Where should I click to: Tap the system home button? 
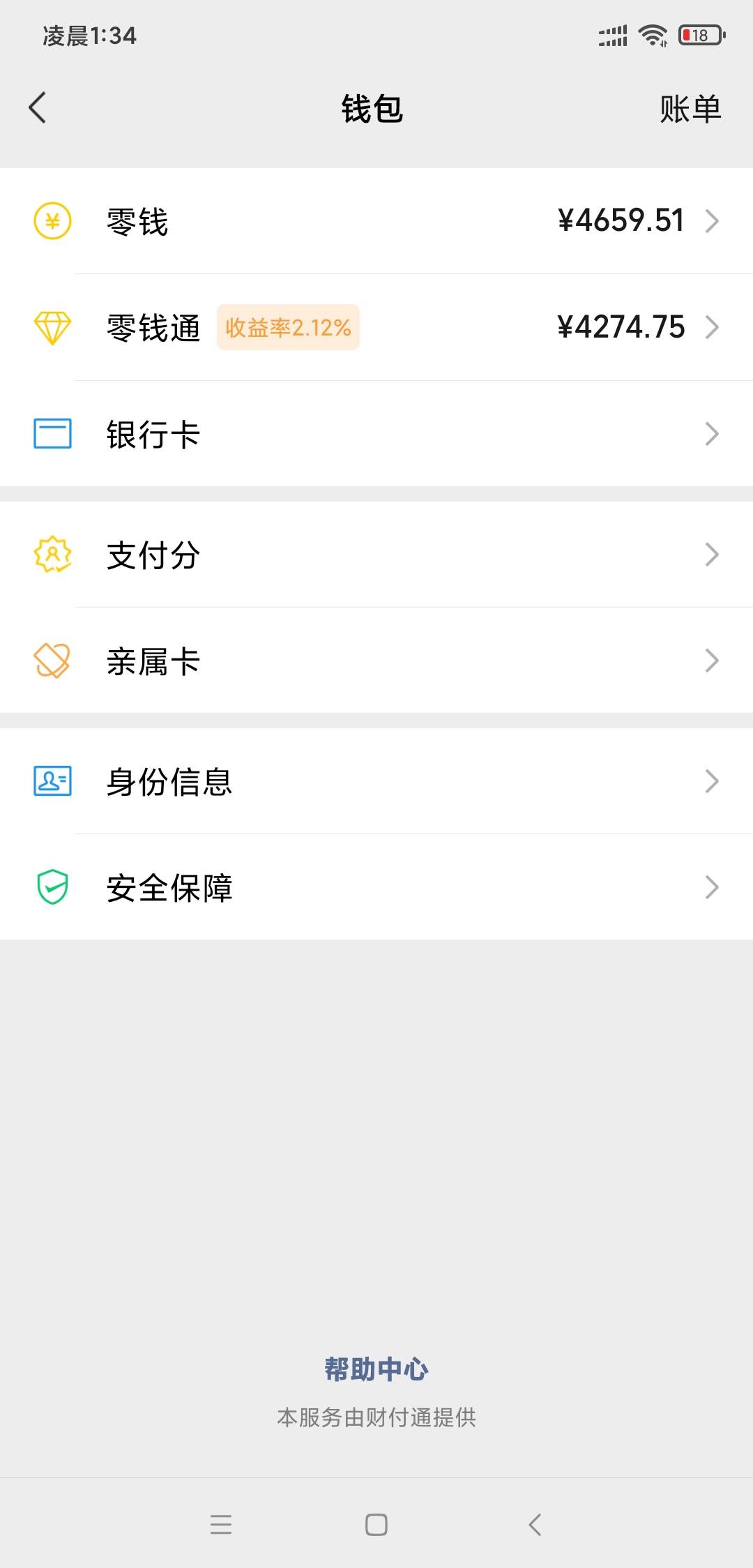click(x=376, y=1525)
